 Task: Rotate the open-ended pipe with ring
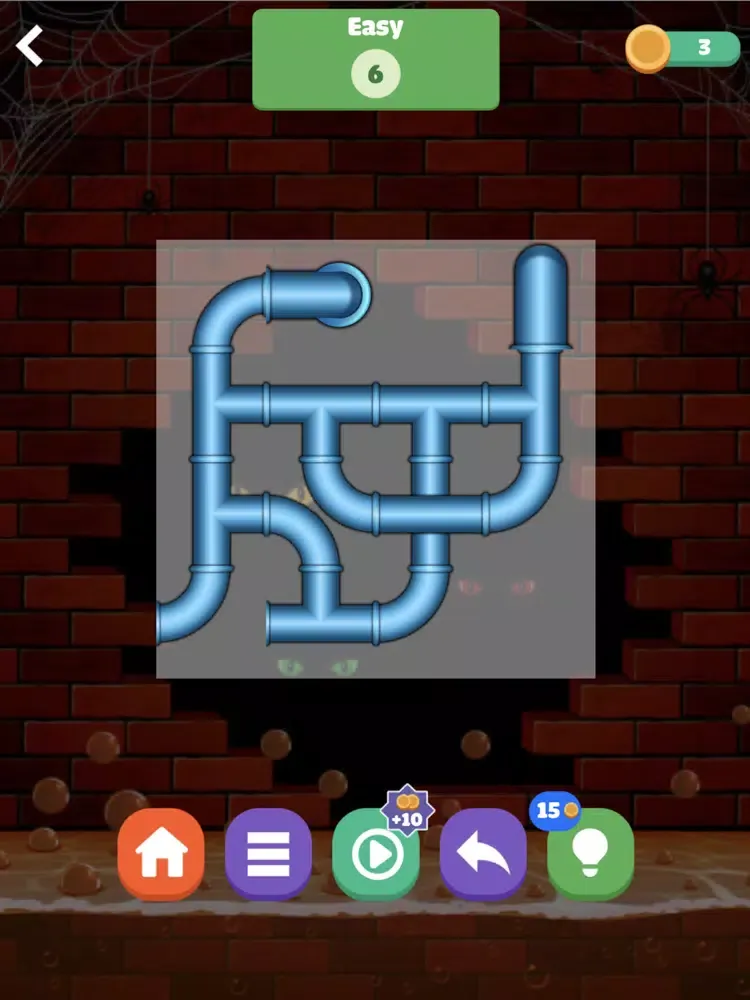point(320,295)
